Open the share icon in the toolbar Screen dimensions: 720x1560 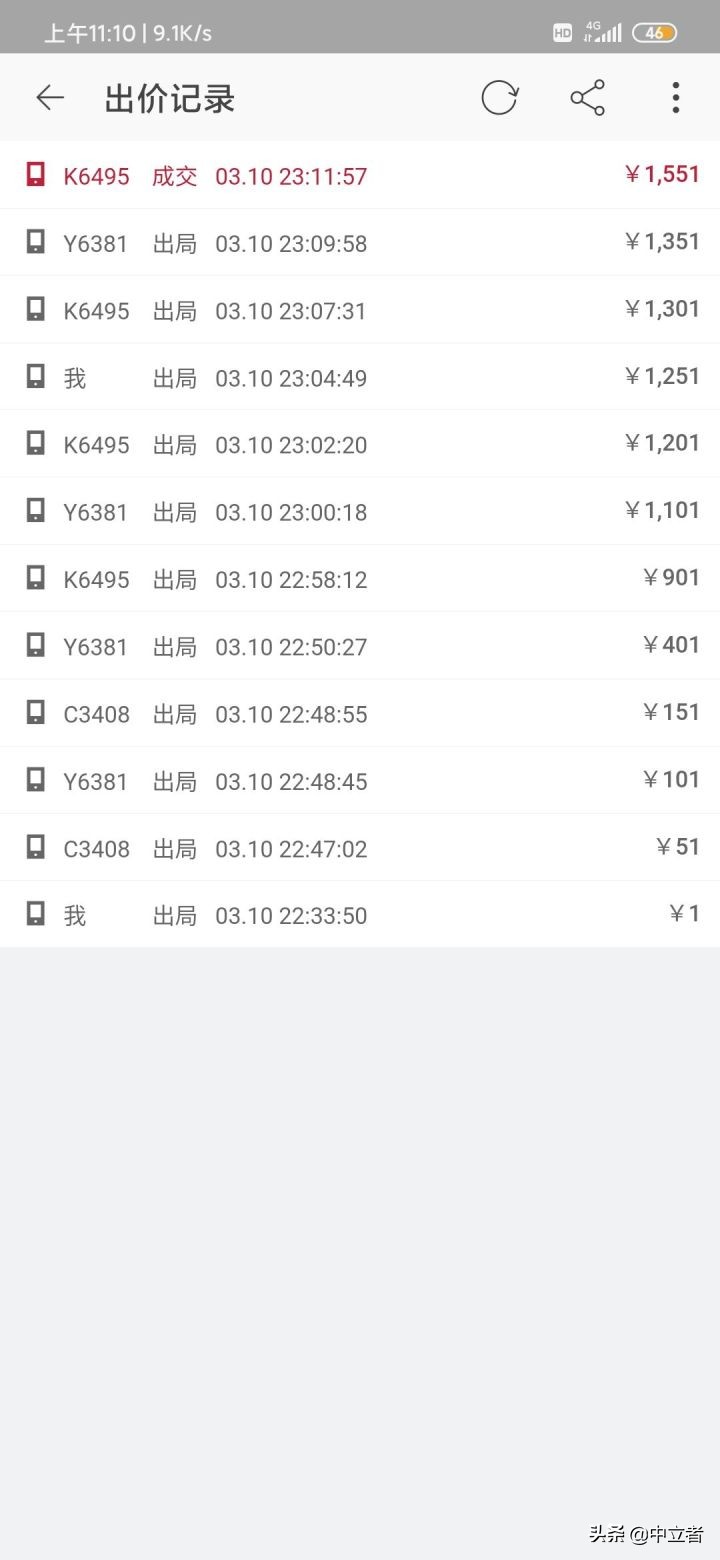coord(587,98)
